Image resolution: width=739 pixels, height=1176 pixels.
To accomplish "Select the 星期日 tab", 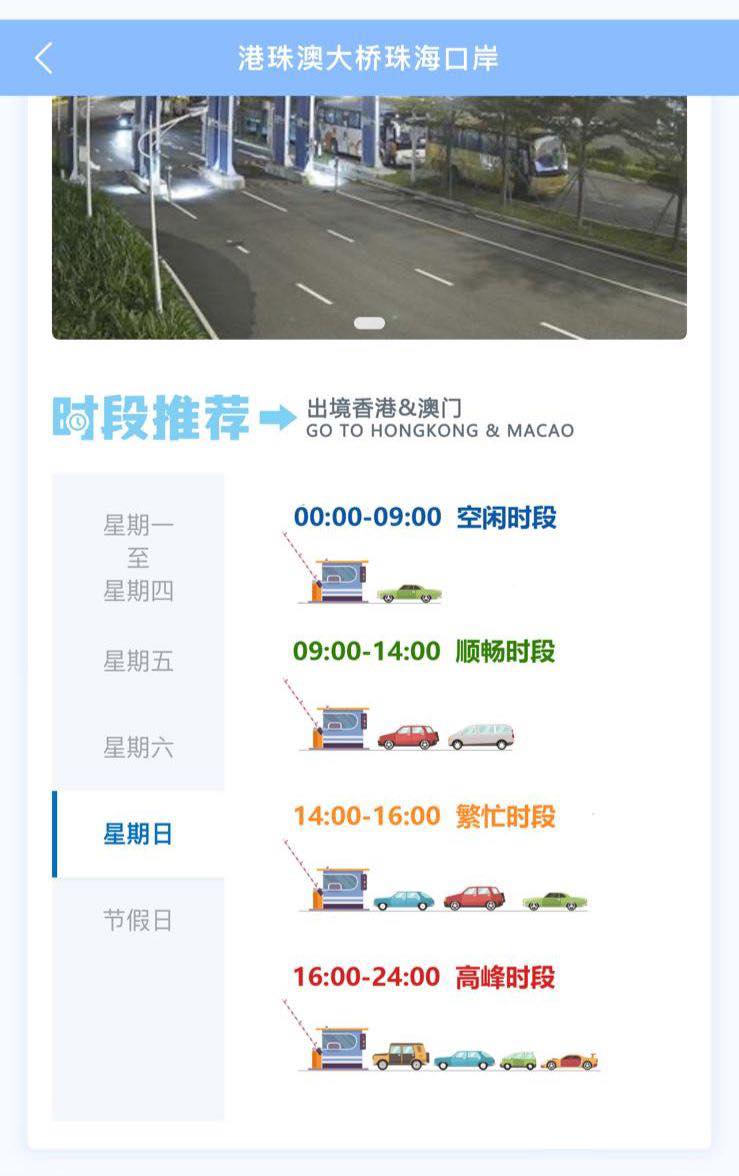I will point(138,834).
